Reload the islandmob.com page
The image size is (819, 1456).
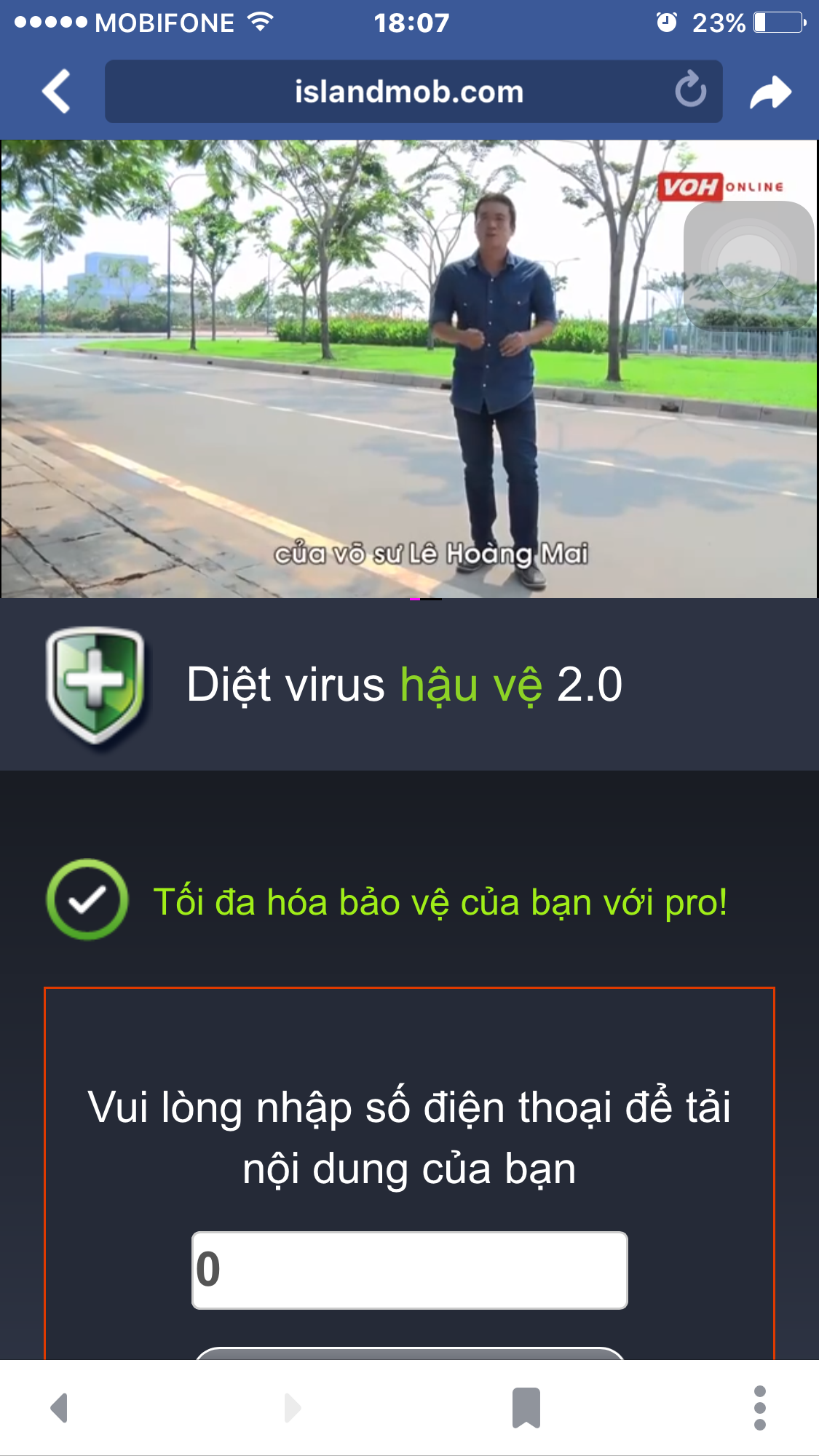tap(690, 91)
